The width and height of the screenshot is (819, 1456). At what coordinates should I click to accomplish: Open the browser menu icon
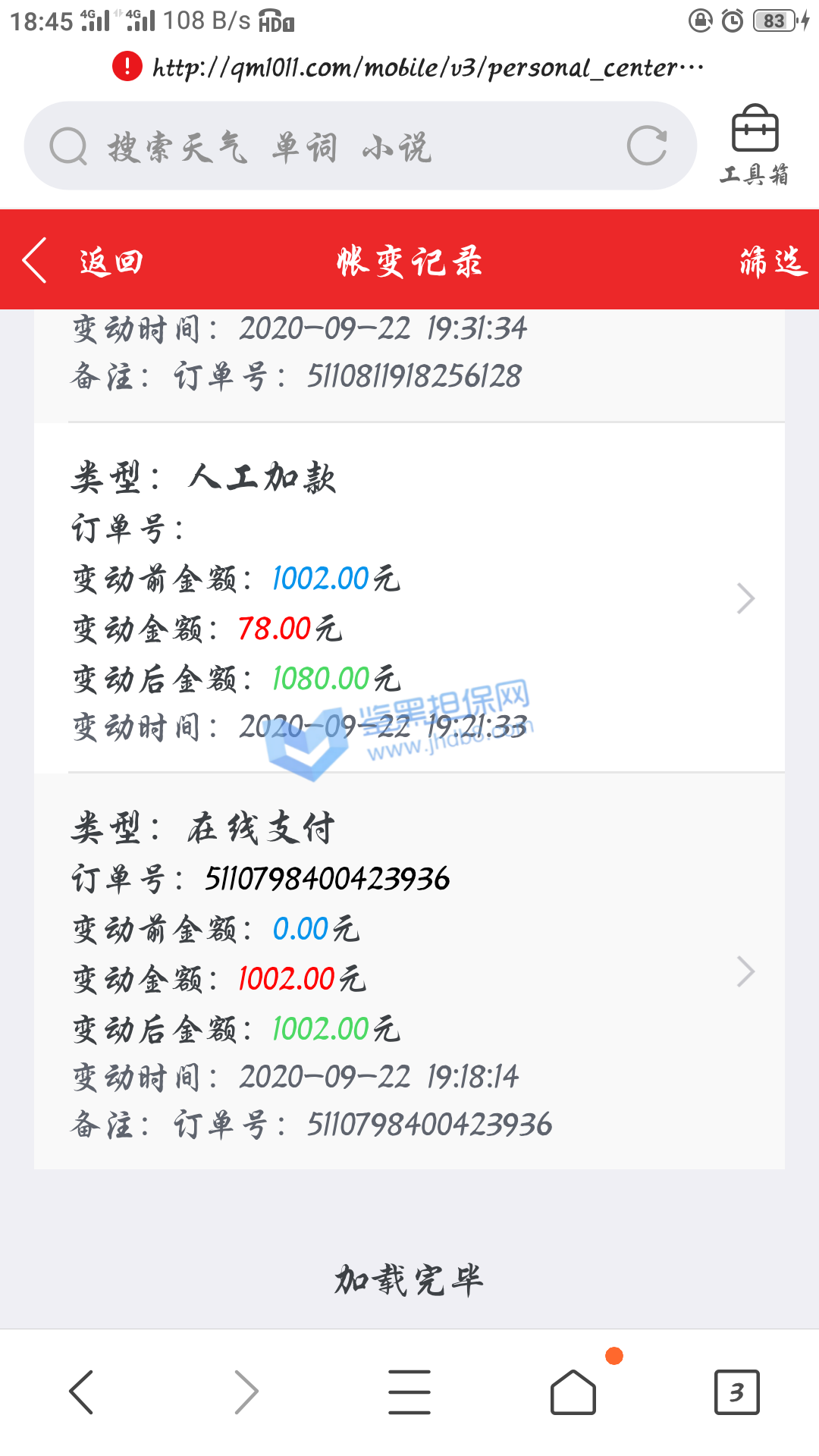tap(409, 1392)
